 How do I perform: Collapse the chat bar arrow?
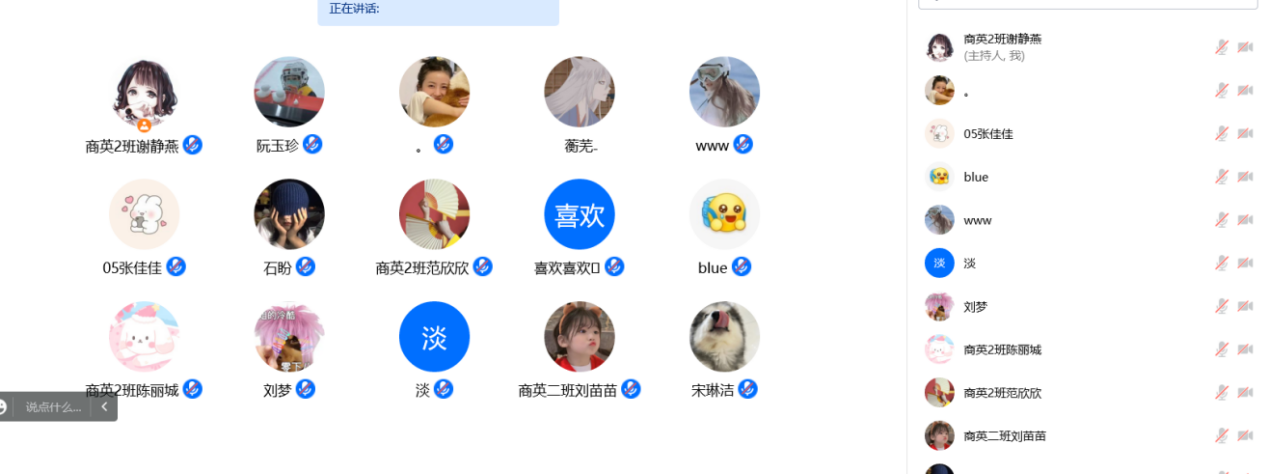click(x=104, y=407)
